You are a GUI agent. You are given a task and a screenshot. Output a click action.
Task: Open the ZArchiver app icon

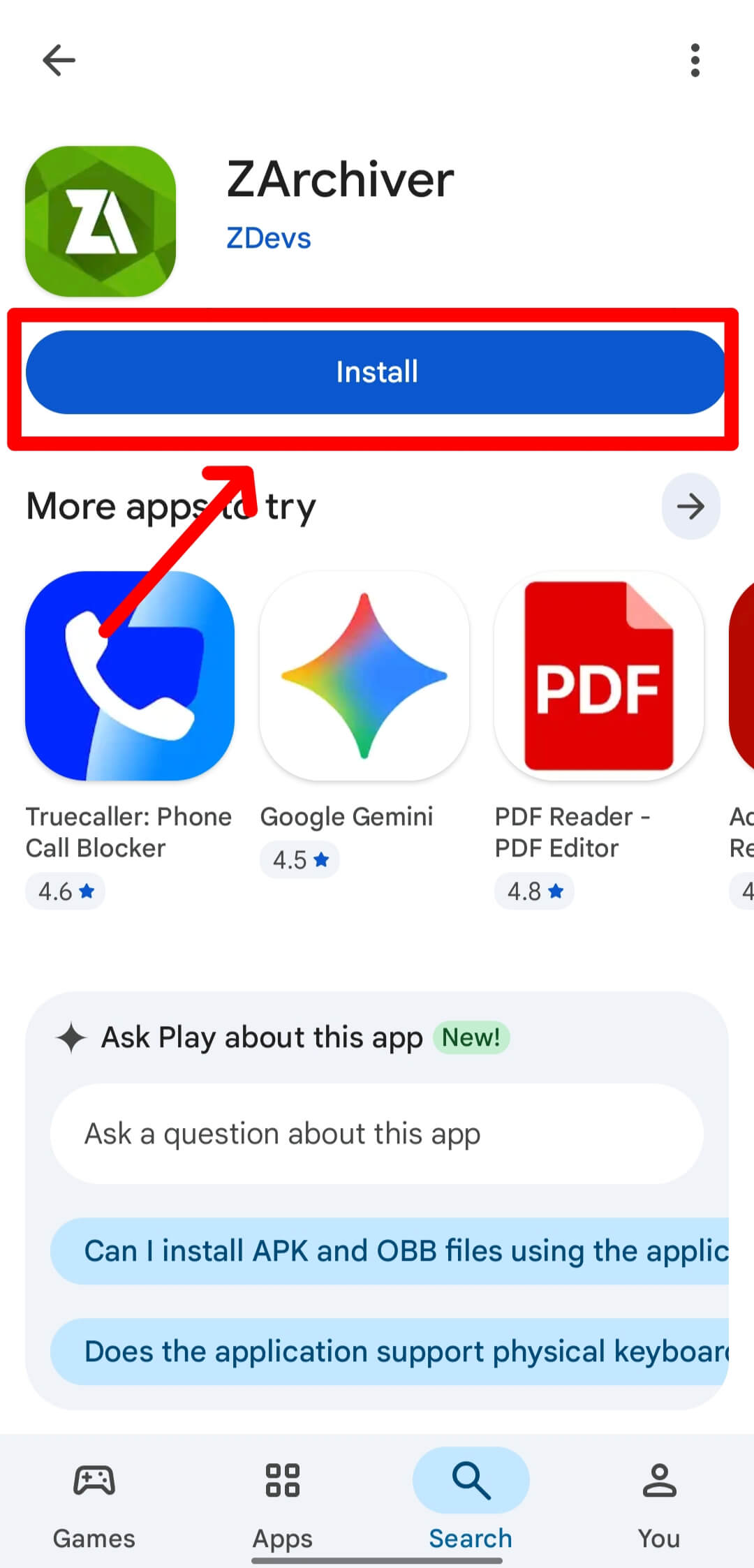tap(101, 220)
